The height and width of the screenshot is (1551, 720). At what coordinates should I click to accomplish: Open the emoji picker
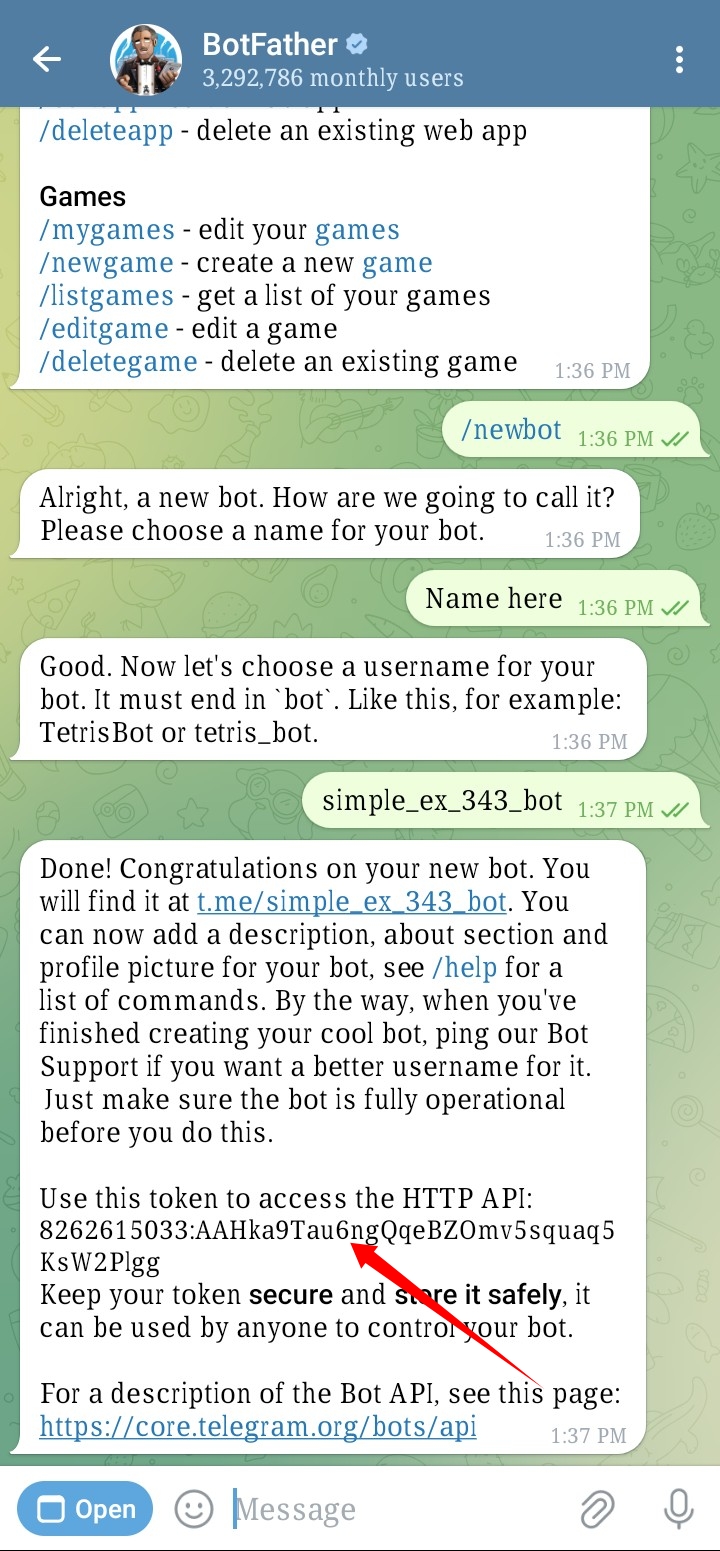(x=194, y=1509)
